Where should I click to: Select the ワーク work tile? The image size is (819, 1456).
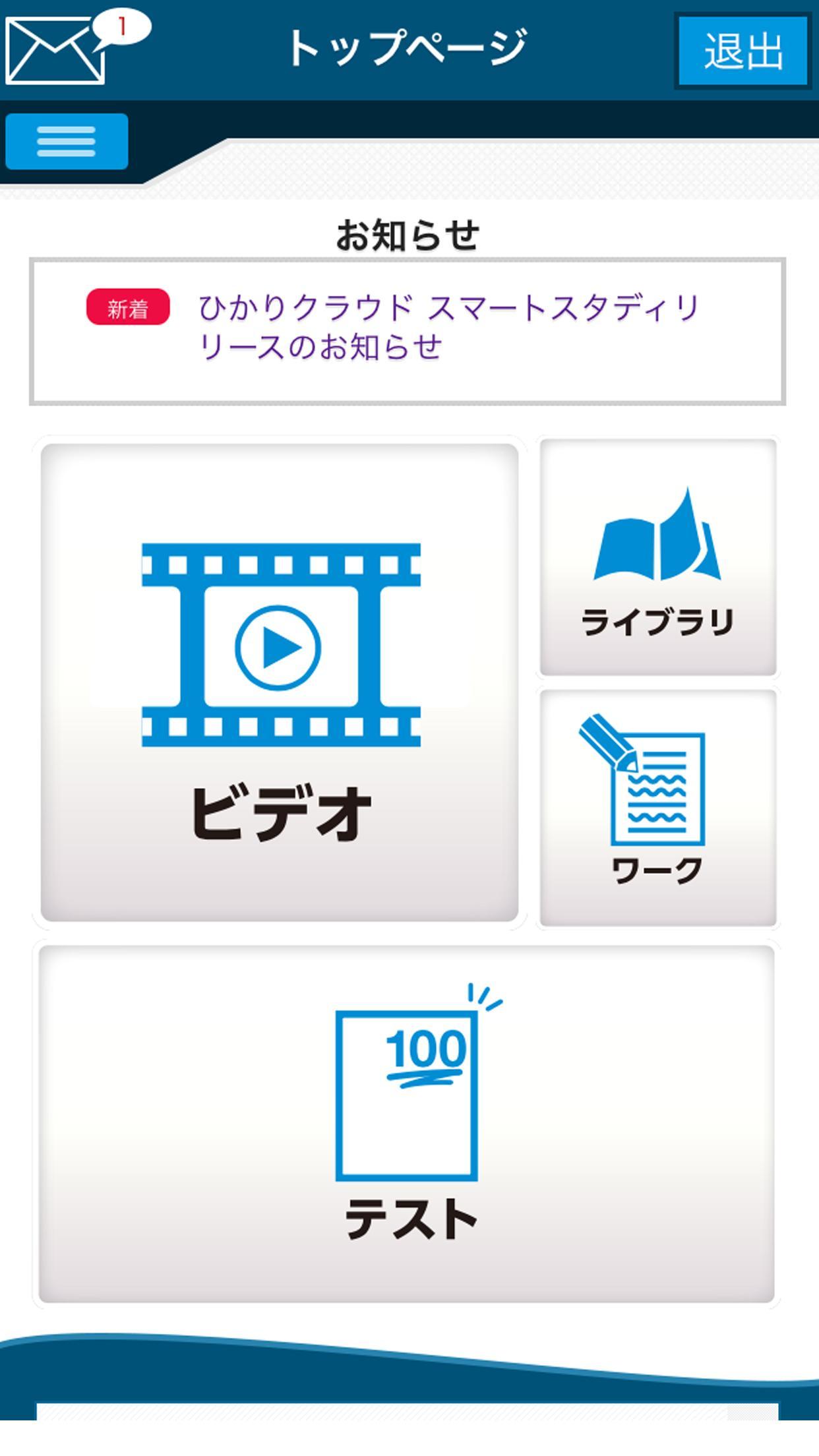coord(657,808)
